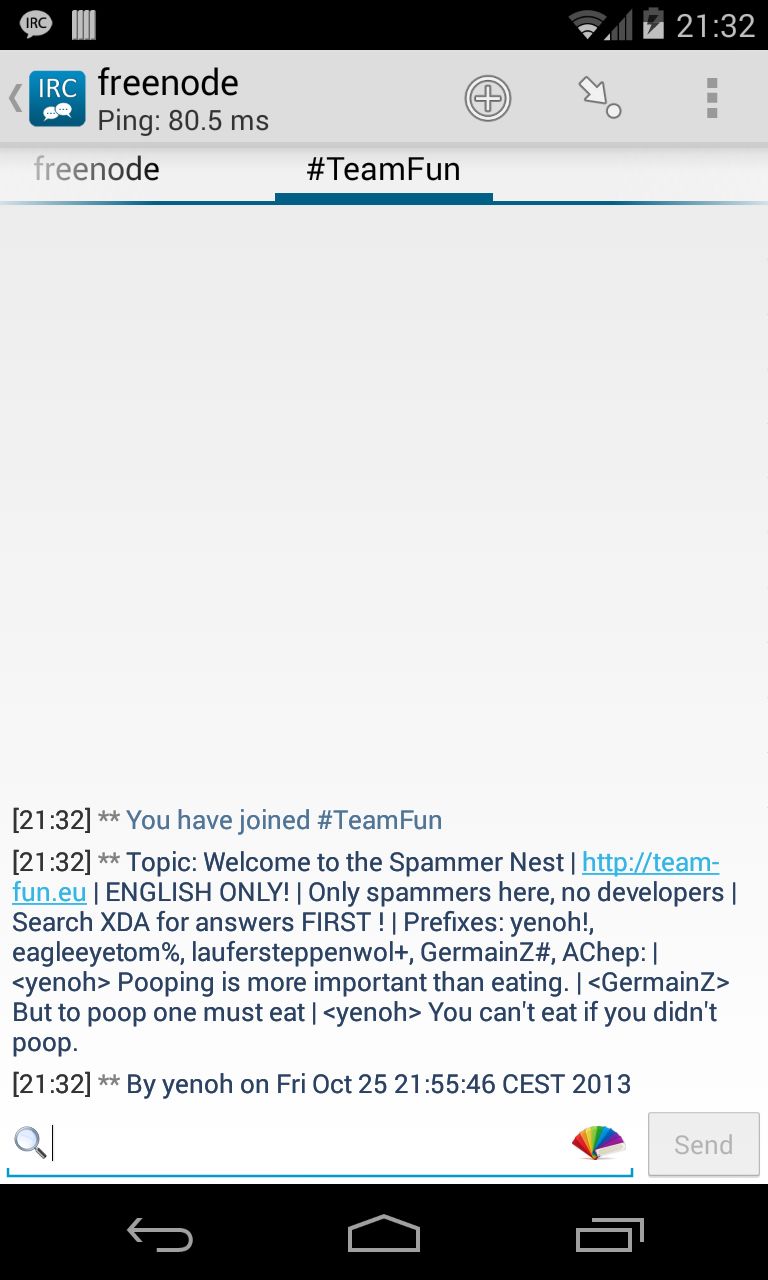Tap the search magnifier icon
This screenshot has width=768, height=1280.
pyautogui.click(x=30, y=1142)
